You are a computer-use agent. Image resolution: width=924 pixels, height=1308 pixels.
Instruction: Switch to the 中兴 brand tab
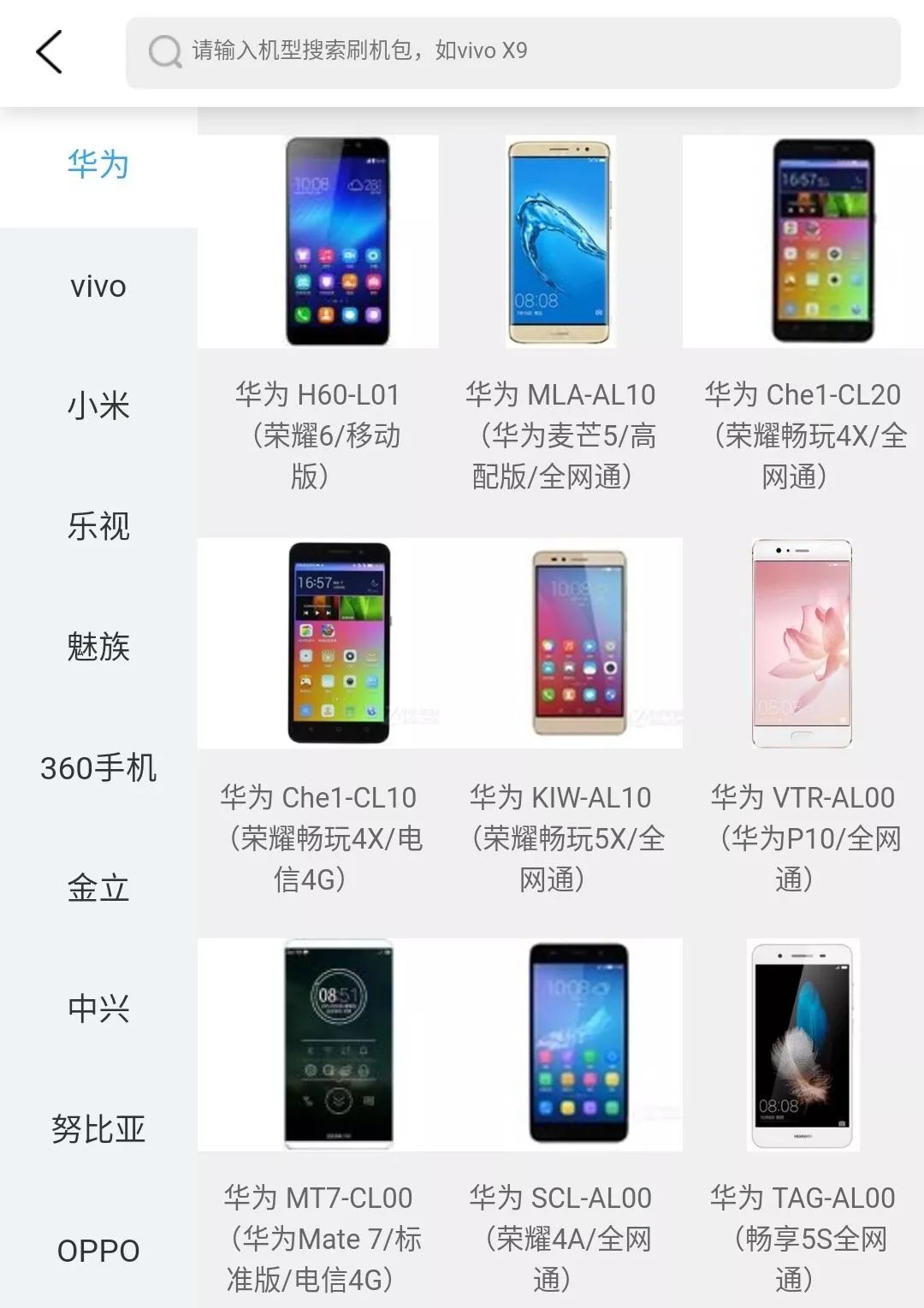(97, 1010)
